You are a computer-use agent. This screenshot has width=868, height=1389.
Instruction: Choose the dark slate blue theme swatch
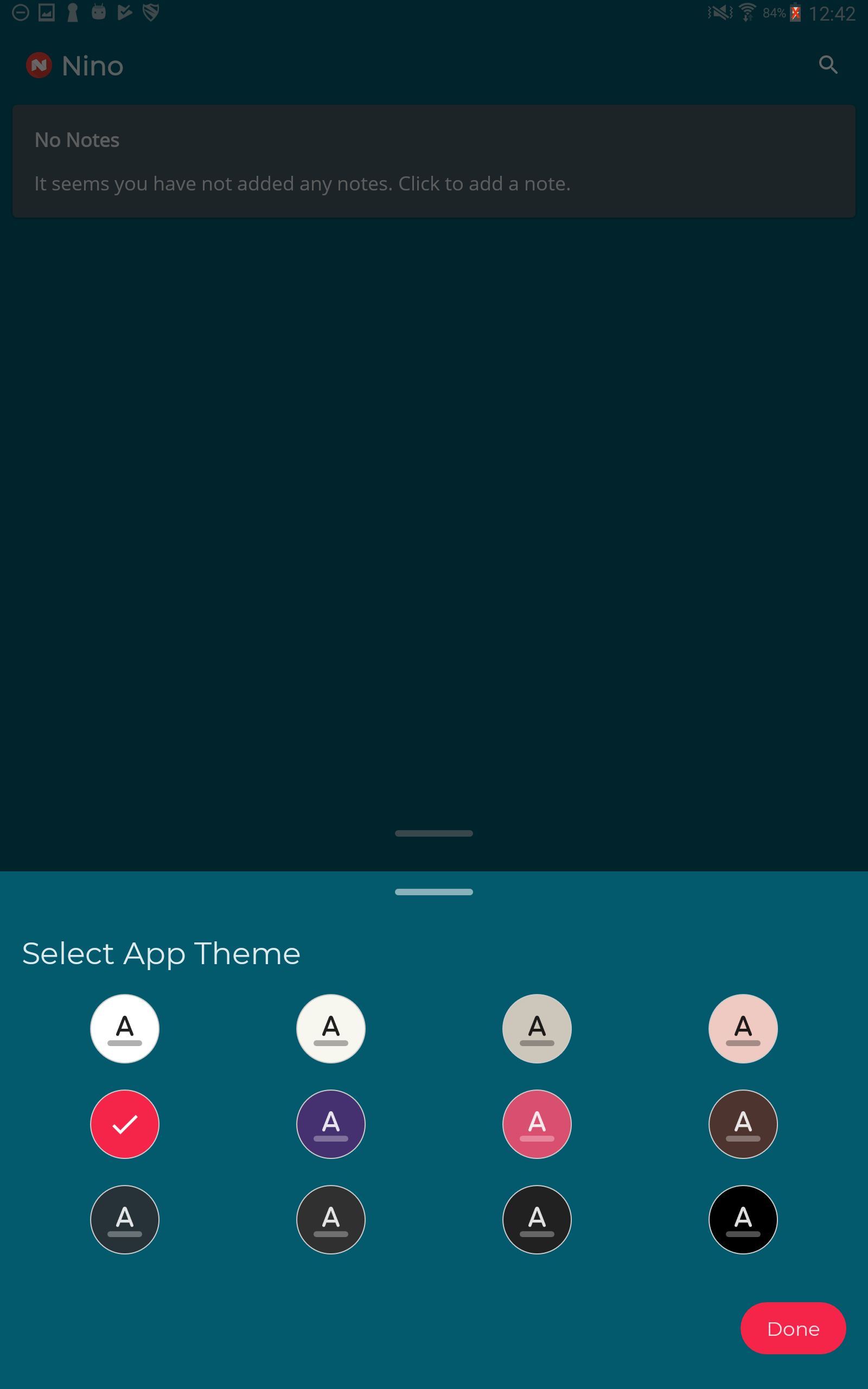pyautogui.click(x=125, y=1219)
